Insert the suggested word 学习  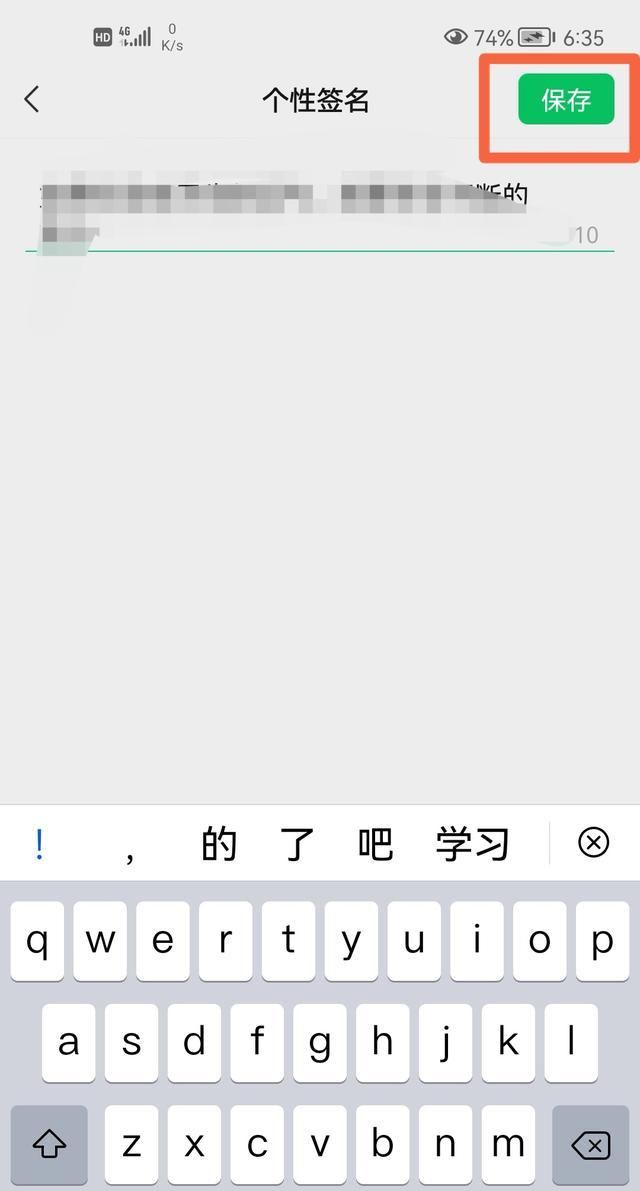pos(472,844)
